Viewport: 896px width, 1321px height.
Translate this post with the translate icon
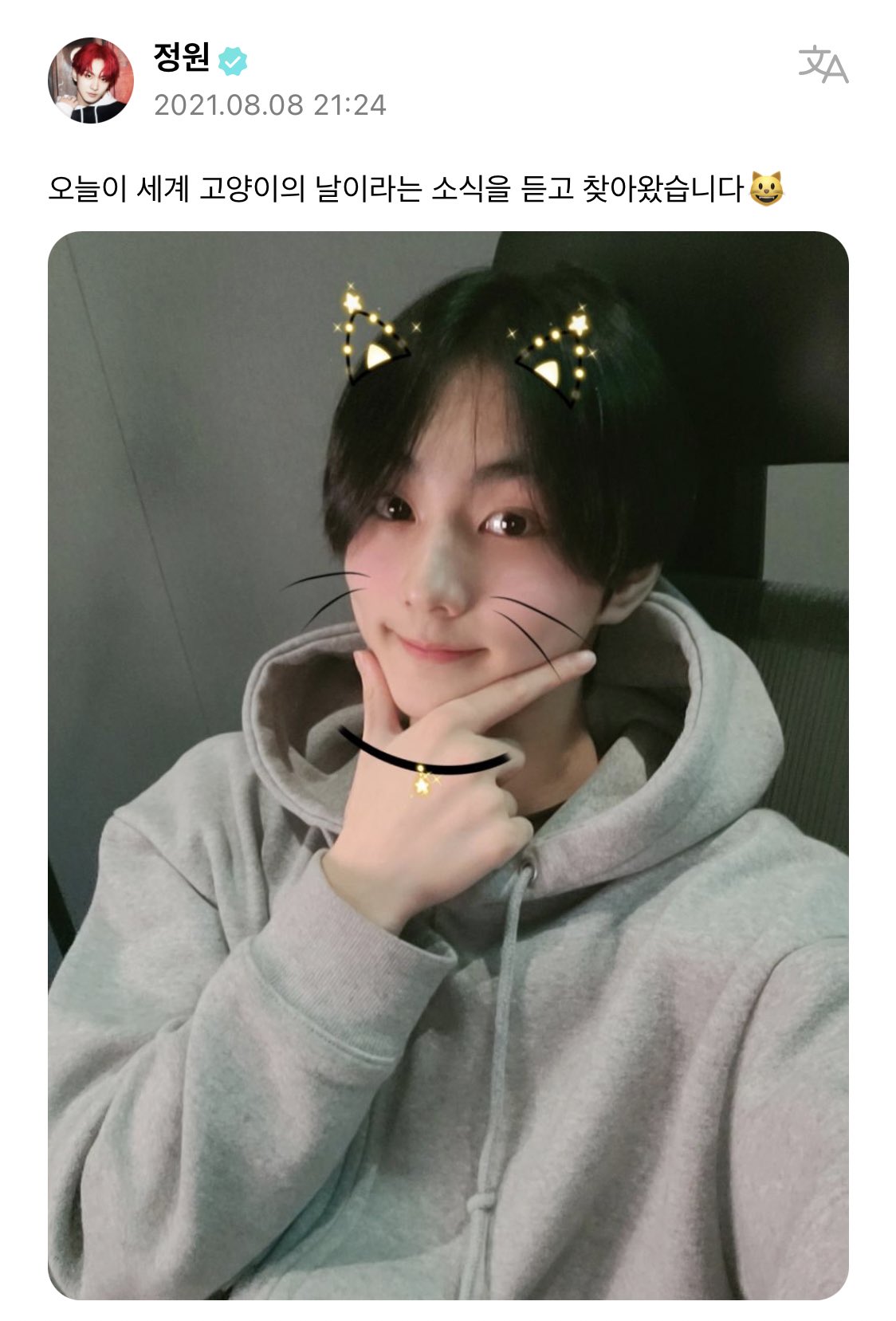click(x=823, y=65)
